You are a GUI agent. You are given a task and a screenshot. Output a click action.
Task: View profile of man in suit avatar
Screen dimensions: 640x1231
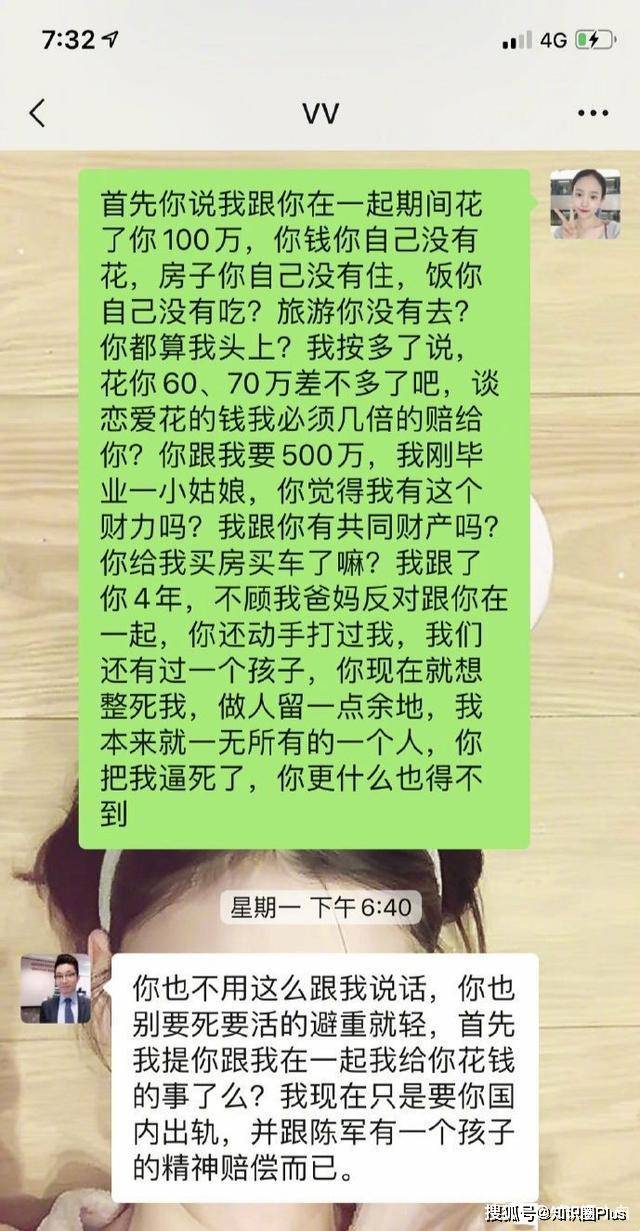click(56, 988)
